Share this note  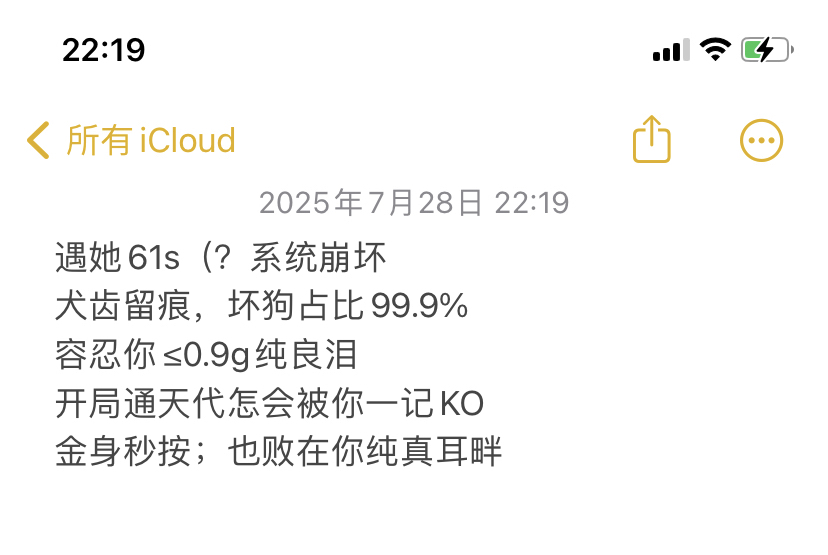pyautogui.click(x=651, y=139)
